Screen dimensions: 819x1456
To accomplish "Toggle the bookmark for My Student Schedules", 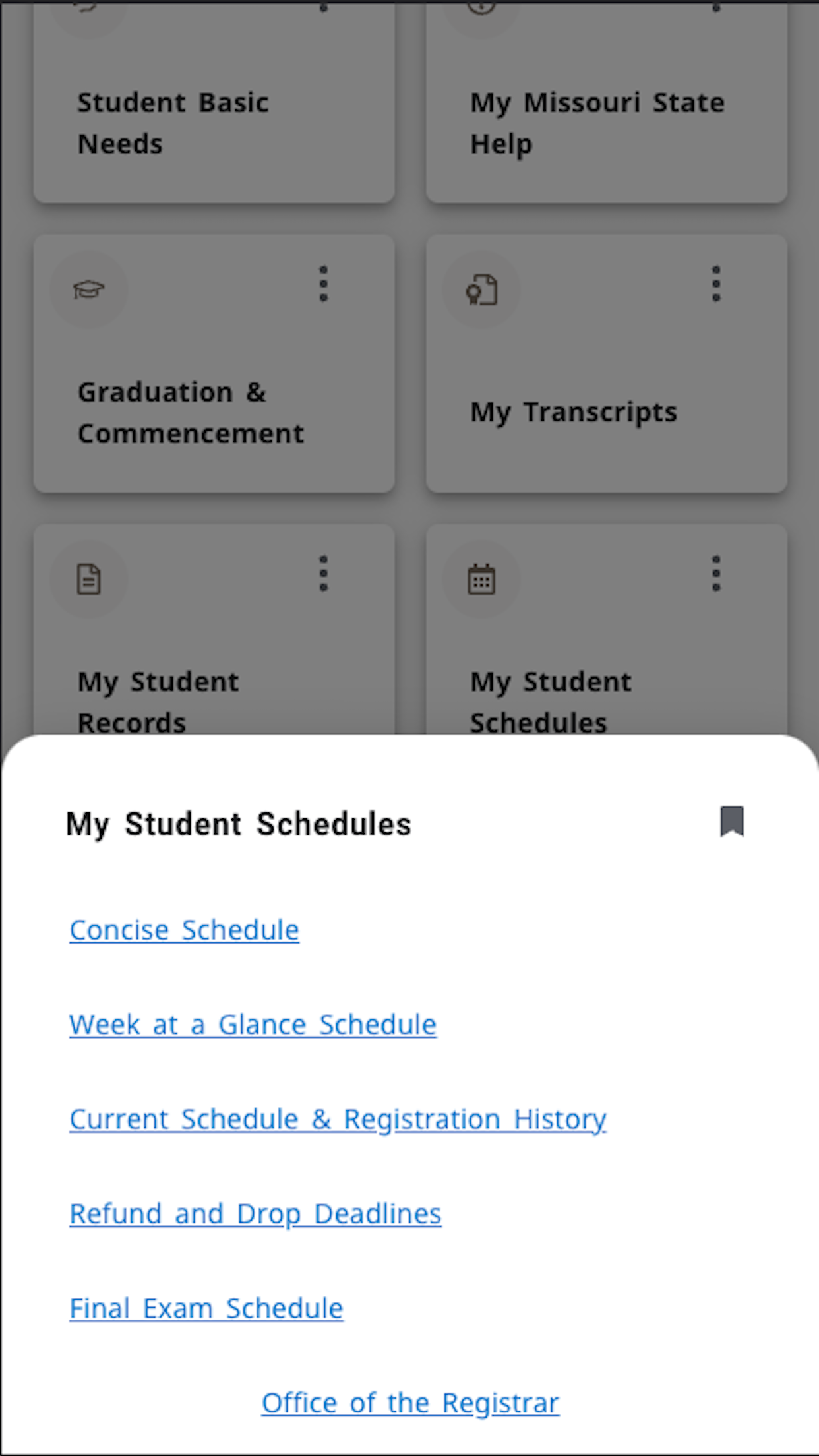I will tap(731, 822).
